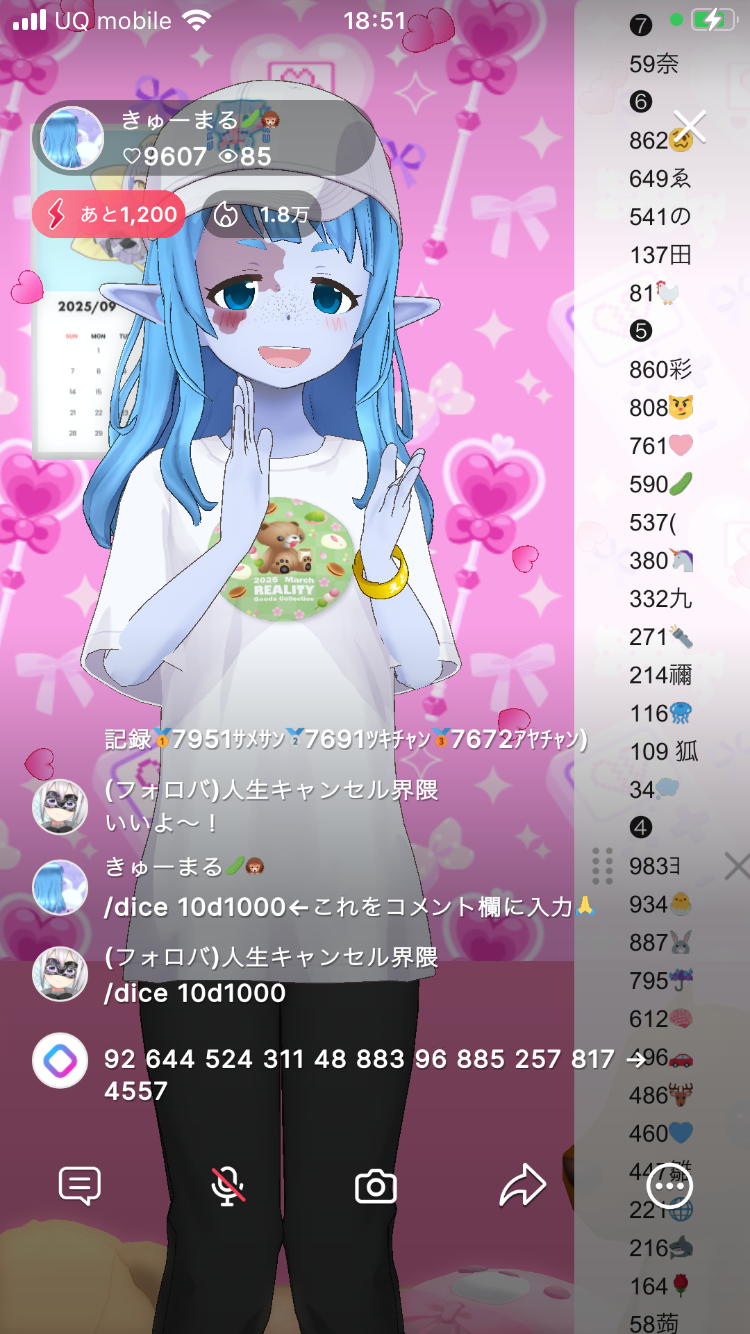Open streamer きゅーまる's profile pill
This screenshot has width=750, height=1334.
(205, 138)
